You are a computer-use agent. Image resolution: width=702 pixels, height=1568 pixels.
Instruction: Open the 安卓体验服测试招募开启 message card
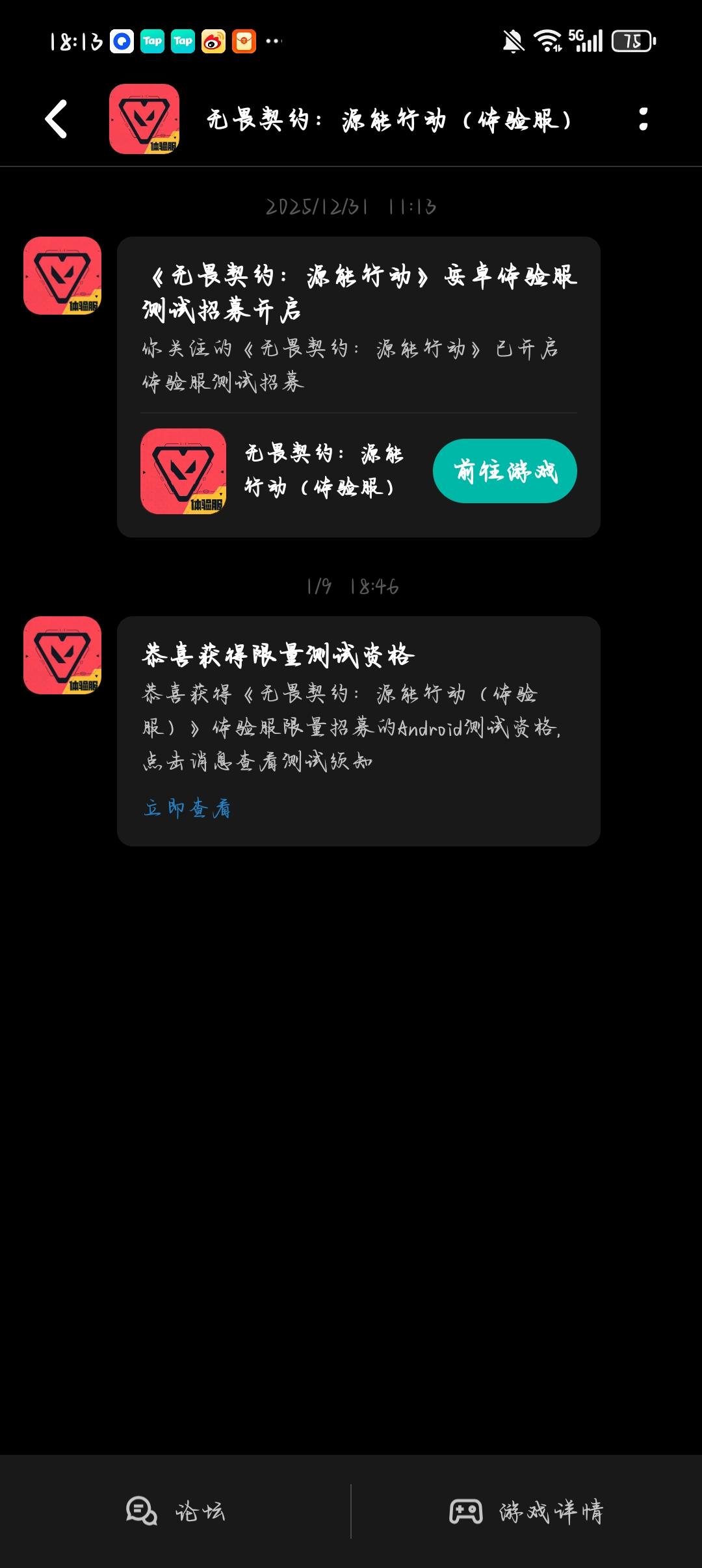click(359, 387)
